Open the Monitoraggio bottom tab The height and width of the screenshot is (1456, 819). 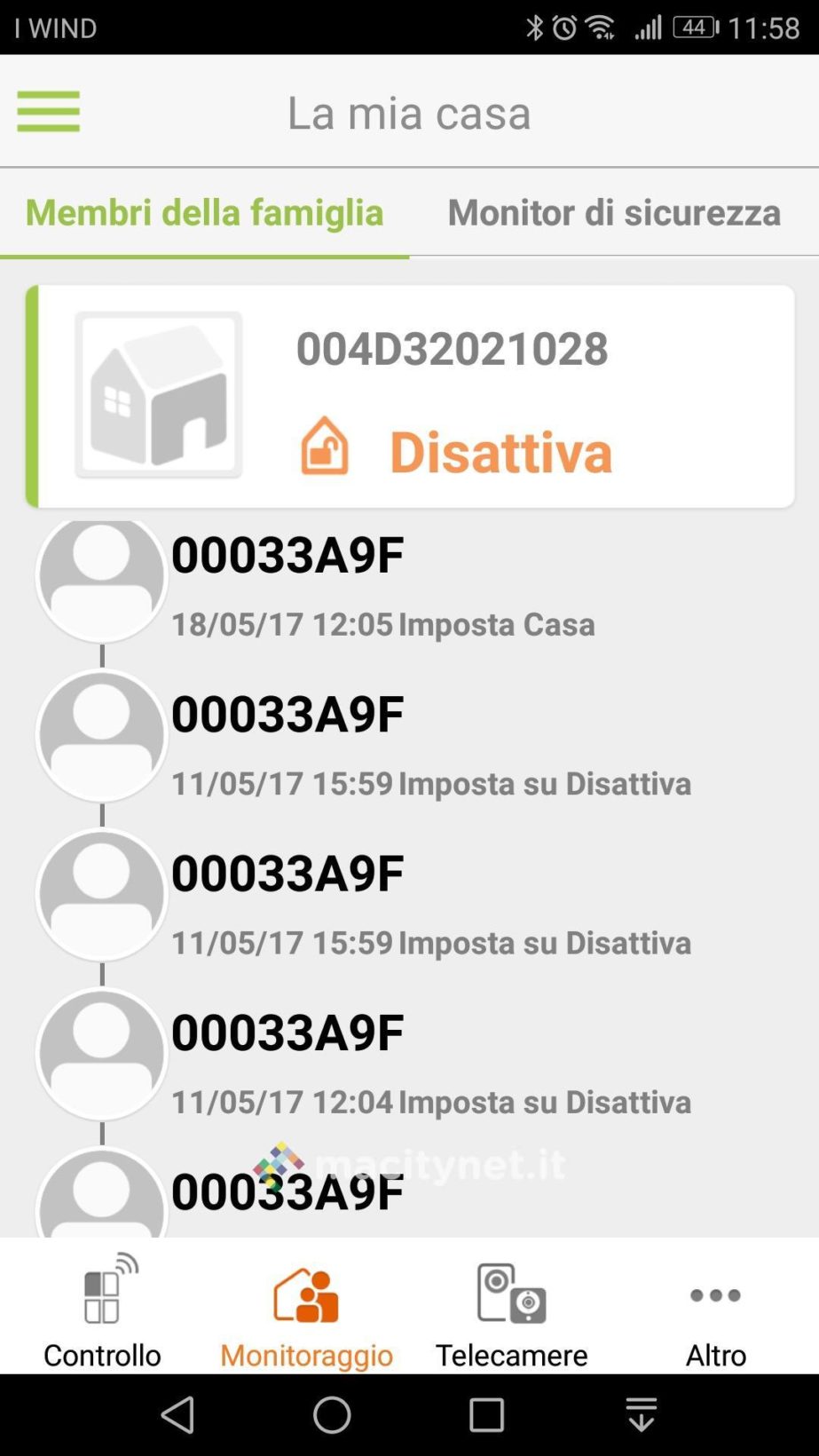(306, 1310)
